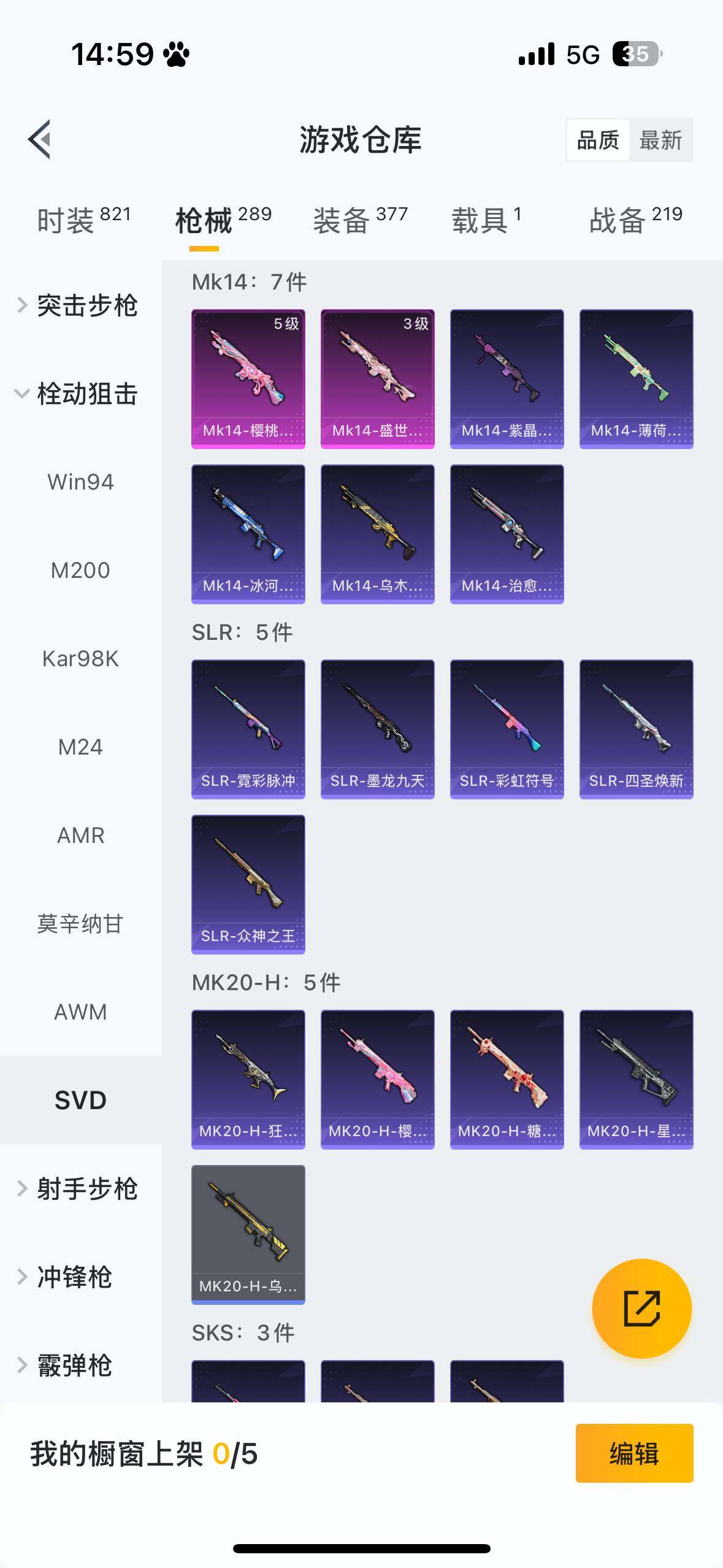Tap the paw print icon in status bar
This screenshot has width=723, height=1568.
click(x=175, y=54)
